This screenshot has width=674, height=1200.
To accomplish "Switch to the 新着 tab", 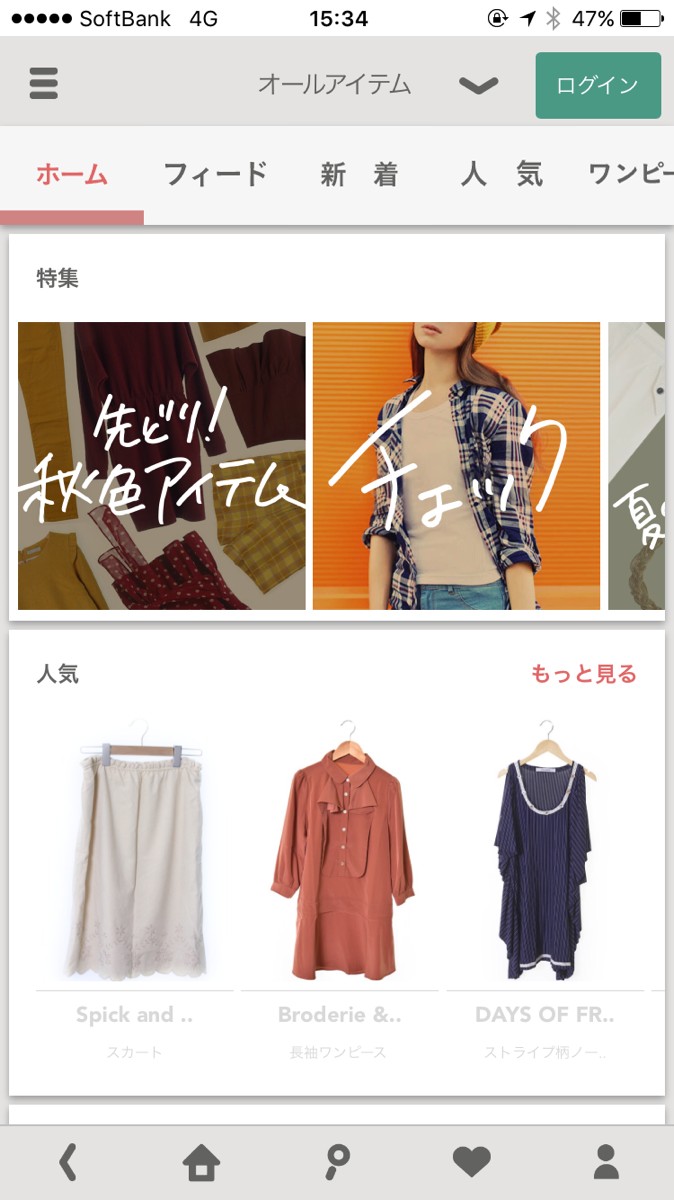I will point(360,175).
